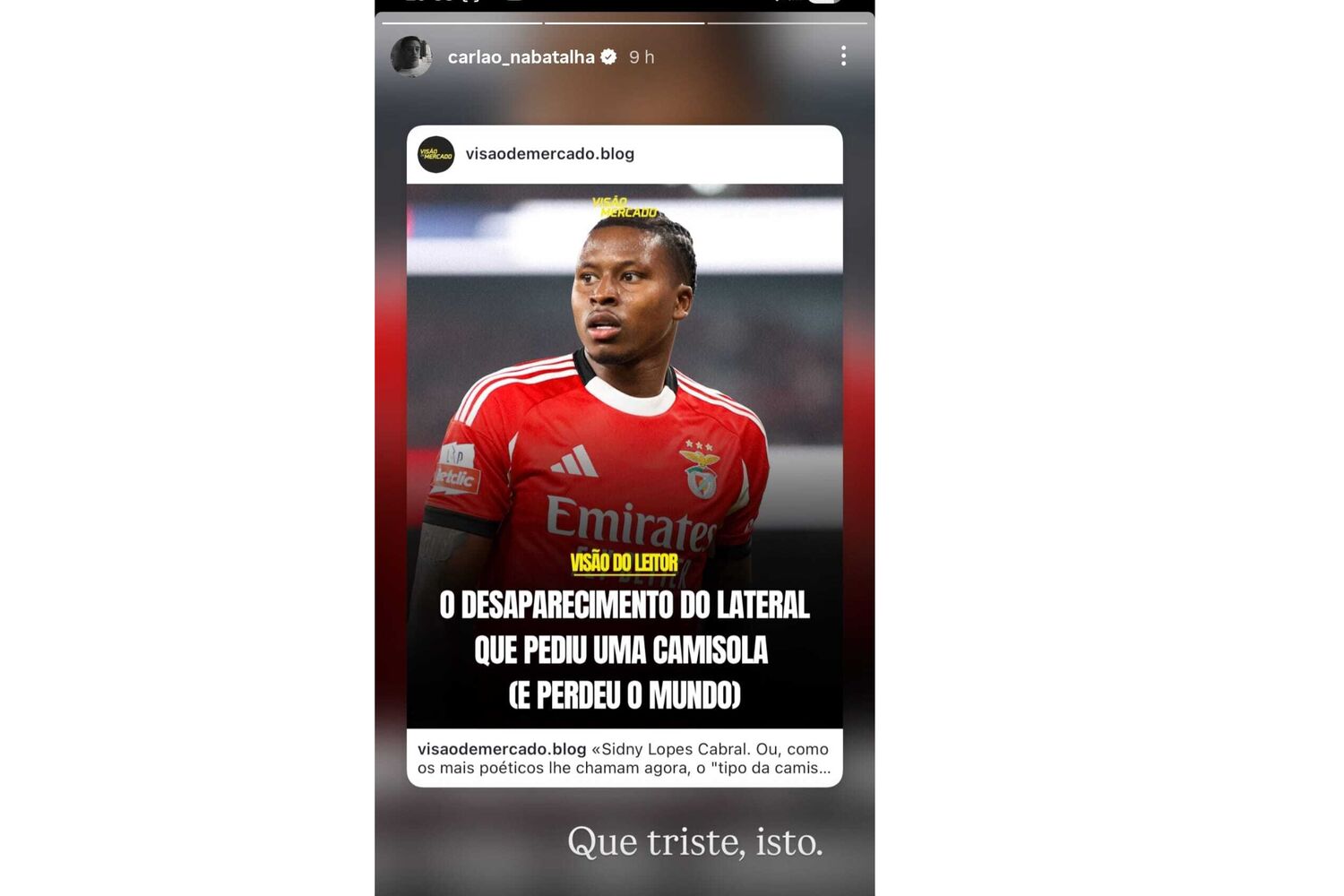Open carlao_nabatalha's profile picture
The width and height of the screenshot is (1344, 896).
pos(411,56)
